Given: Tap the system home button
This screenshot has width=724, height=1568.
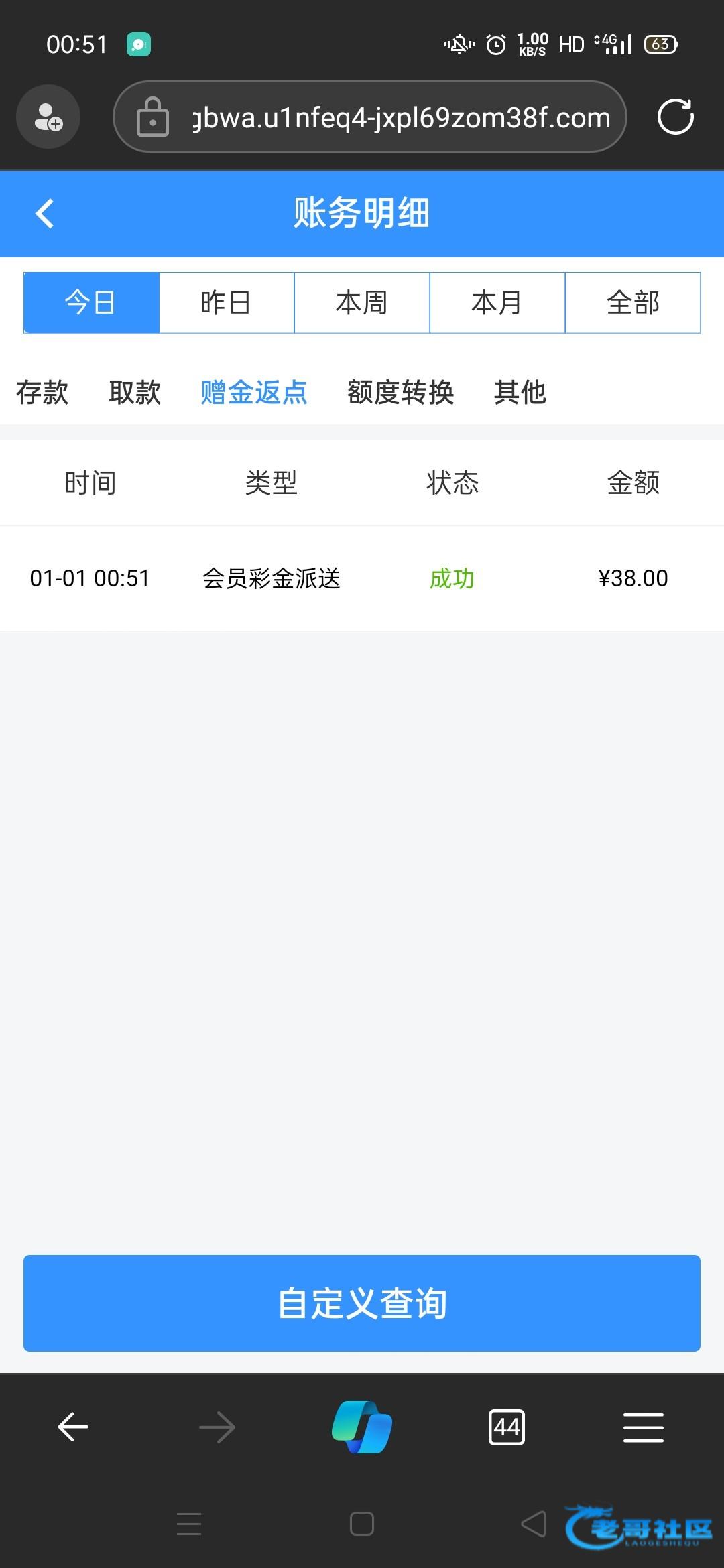Looking at the screenshot, I should click(362, 1524).
